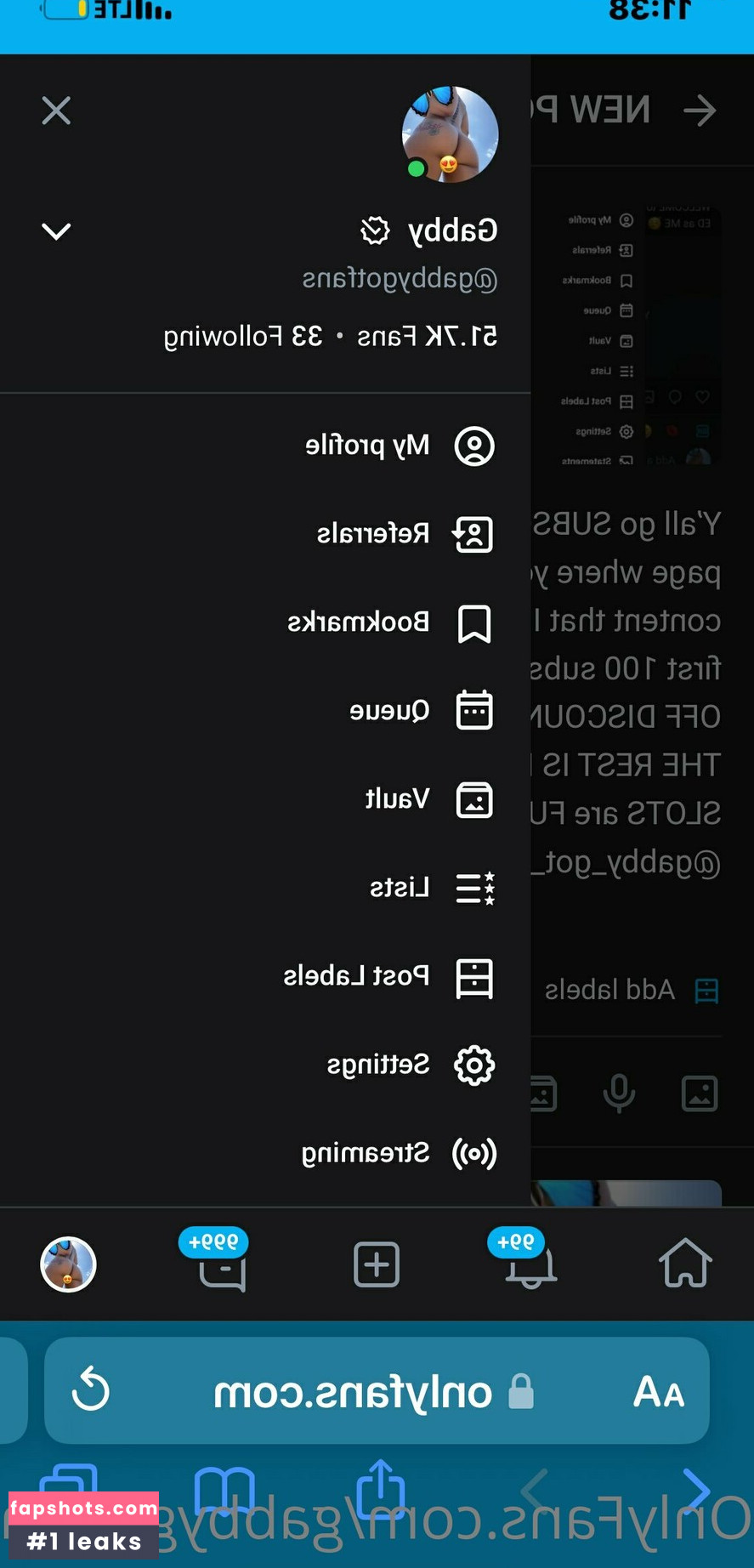754x1568 pixels.
Task: Open Settings
Action: coord(411,1065)
